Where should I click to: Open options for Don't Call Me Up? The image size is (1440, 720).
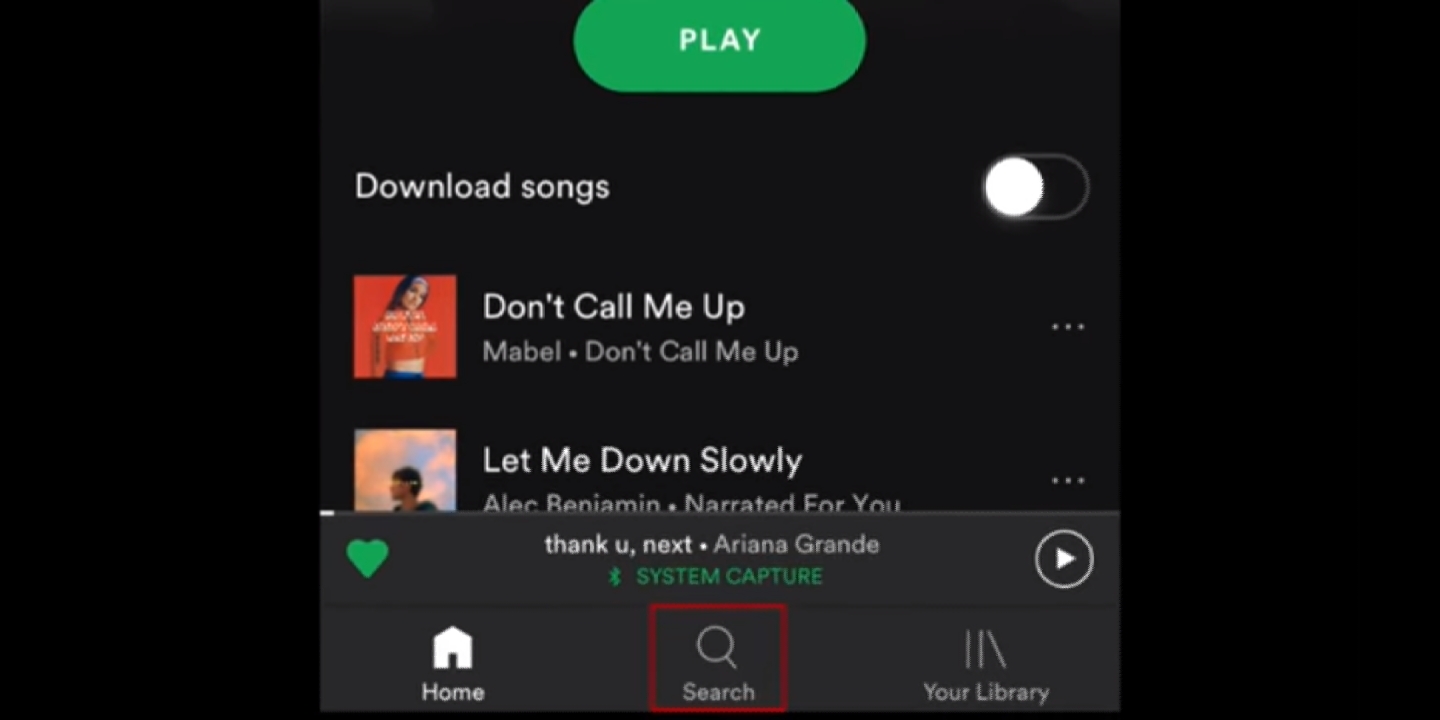tap(1067, 327)
